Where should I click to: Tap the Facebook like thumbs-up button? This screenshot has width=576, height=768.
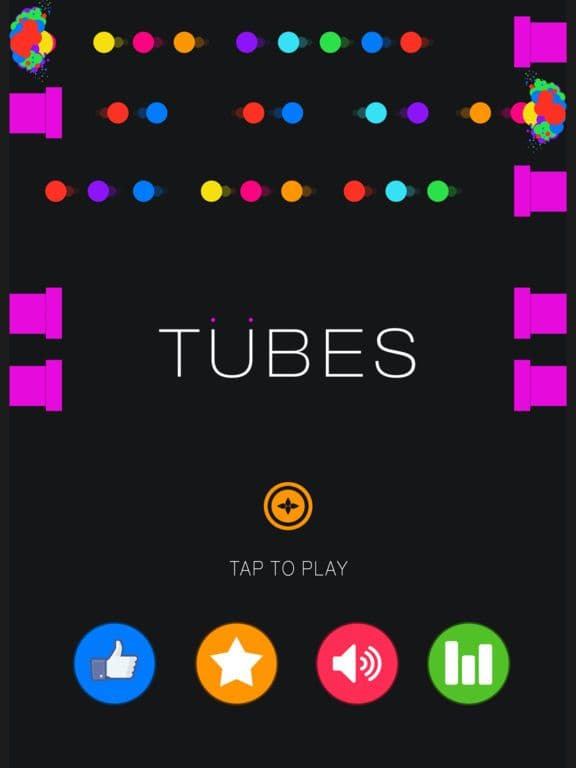click(x=114, y=663)
